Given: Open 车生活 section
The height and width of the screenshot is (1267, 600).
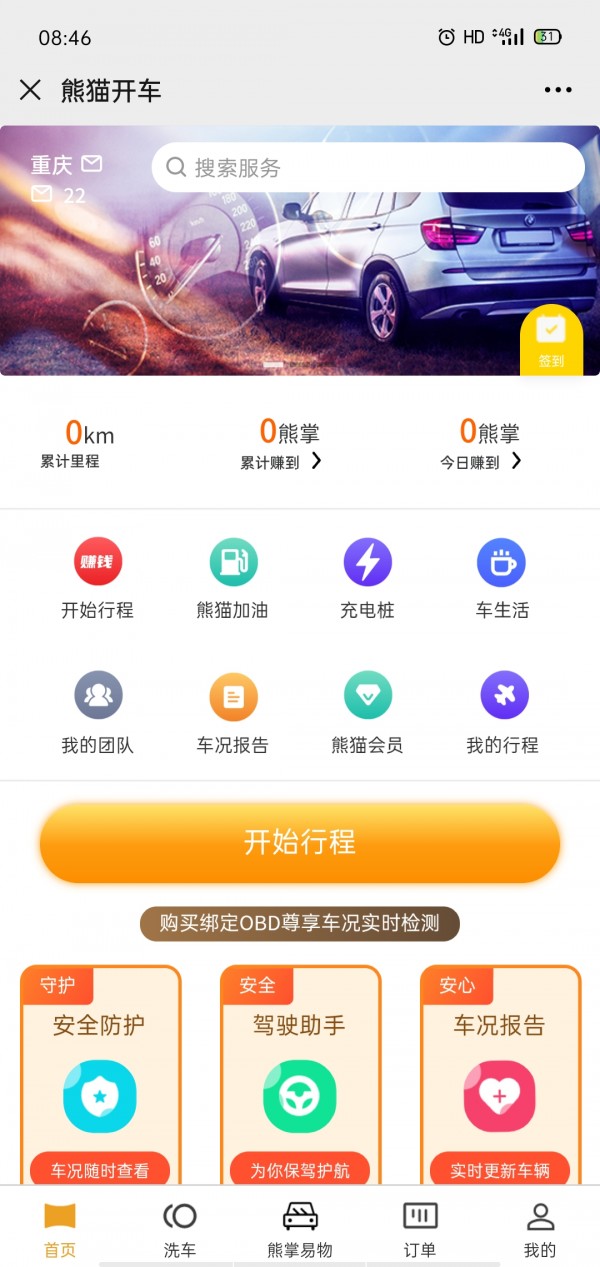Looking at the screenshot, I should click(x=502, y=579).
